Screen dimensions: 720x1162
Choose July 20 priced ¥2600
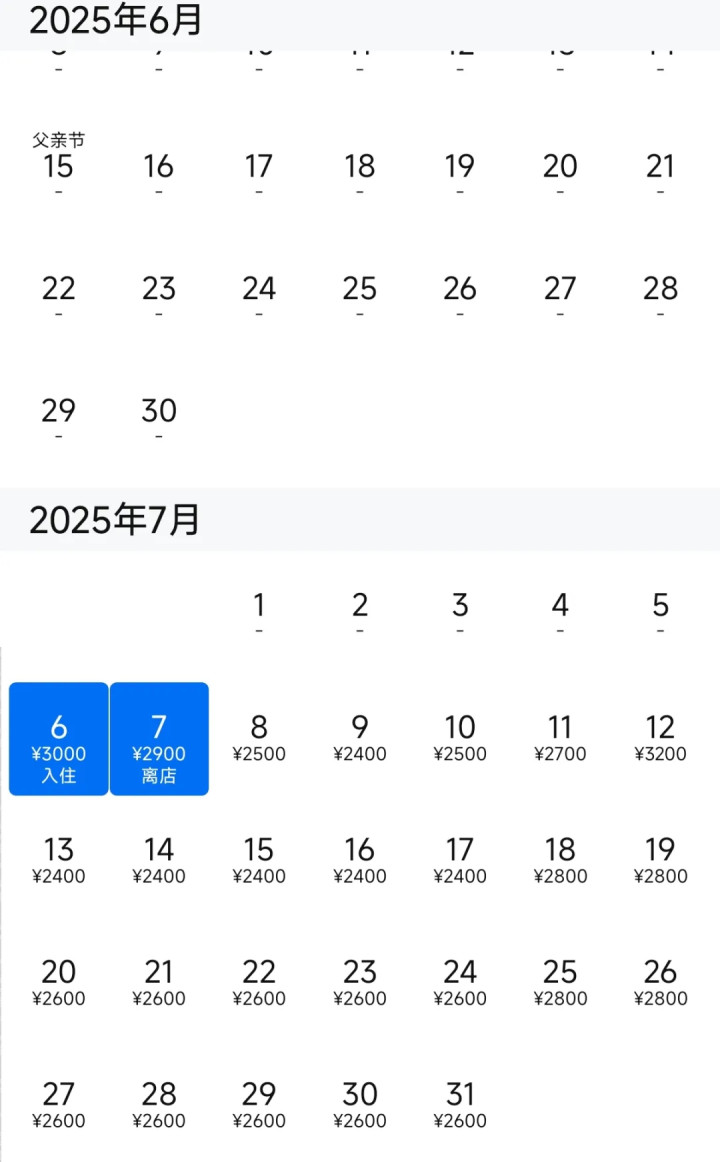click(59, 983)
